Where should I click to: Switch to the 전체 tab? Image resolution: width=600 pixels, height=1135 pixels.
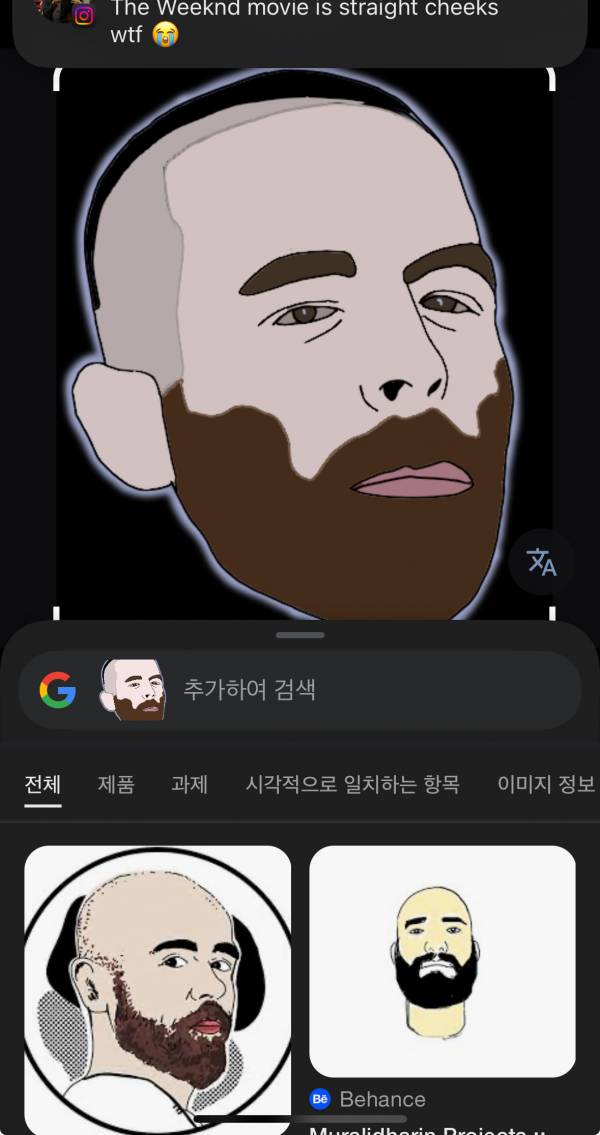point(43,784)
